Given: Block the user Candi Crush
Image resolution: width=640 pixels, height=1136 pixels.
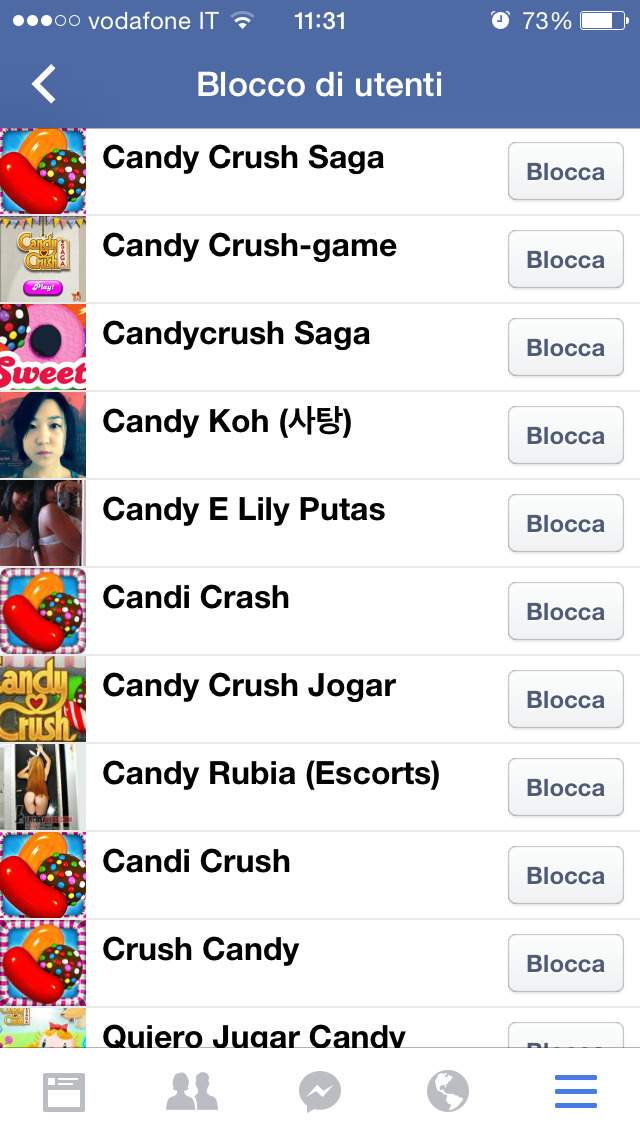Looking at the screenshot, I should pyautogui.click(x=565, y=876).
